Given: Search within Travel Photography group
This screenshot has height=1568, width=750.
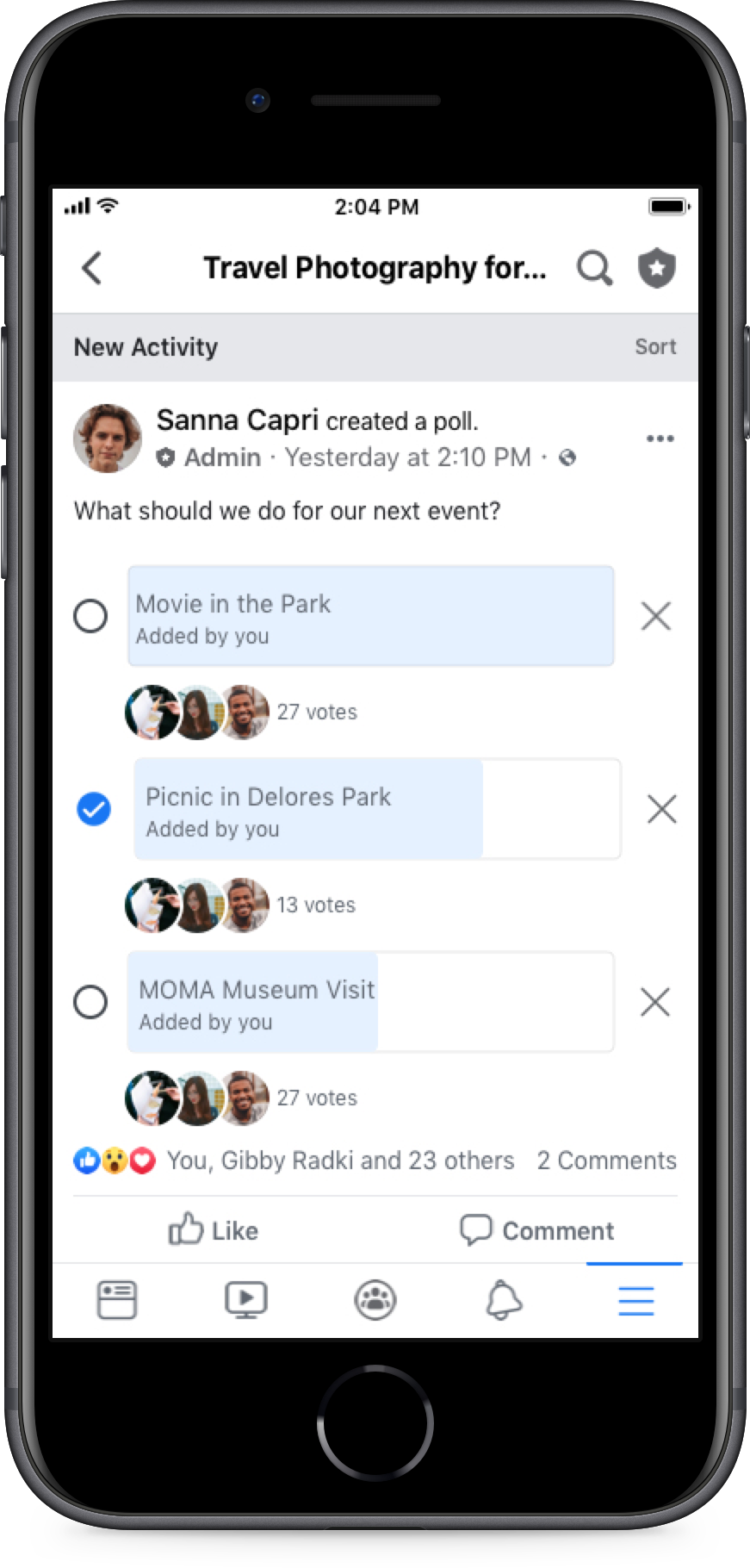Looking at the screenshot, I should 594,268.
